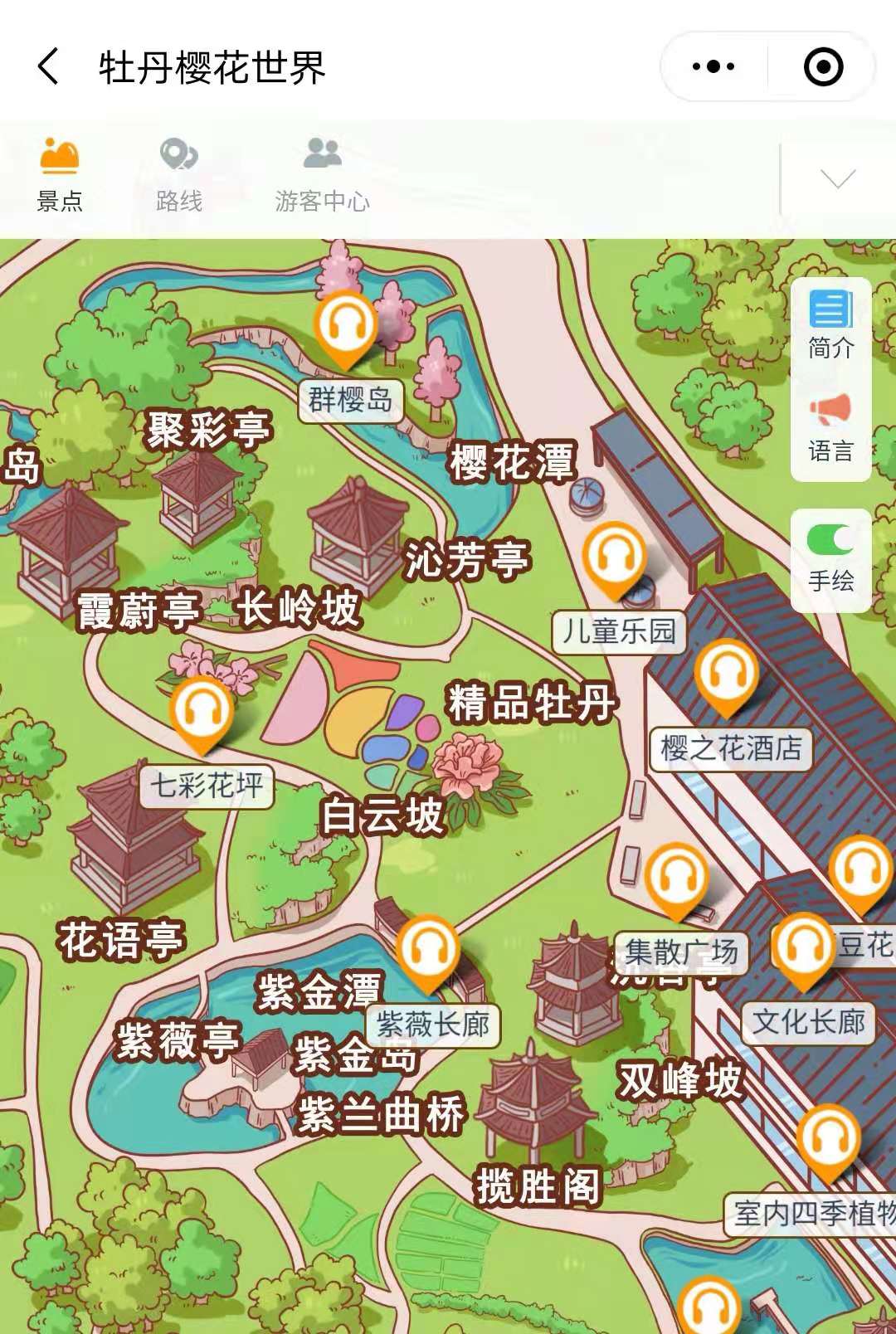Open the 紫薇长廊 audio marker
This screenshot has height=1334, width=896.
[428, 951]
